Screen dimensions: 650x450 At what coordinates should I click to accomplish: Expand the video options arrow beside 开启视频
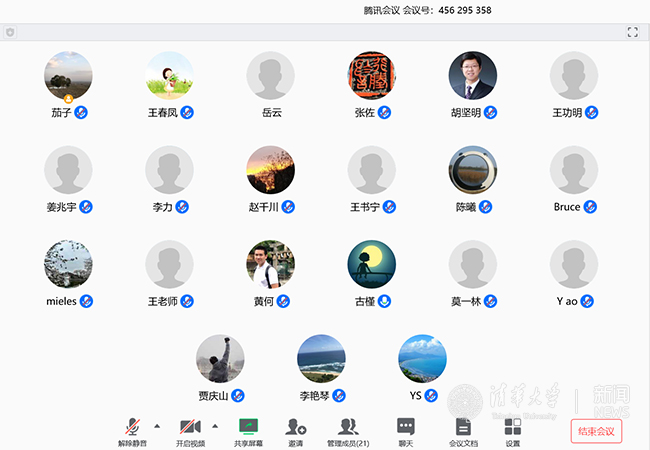[x=213, y=427]
